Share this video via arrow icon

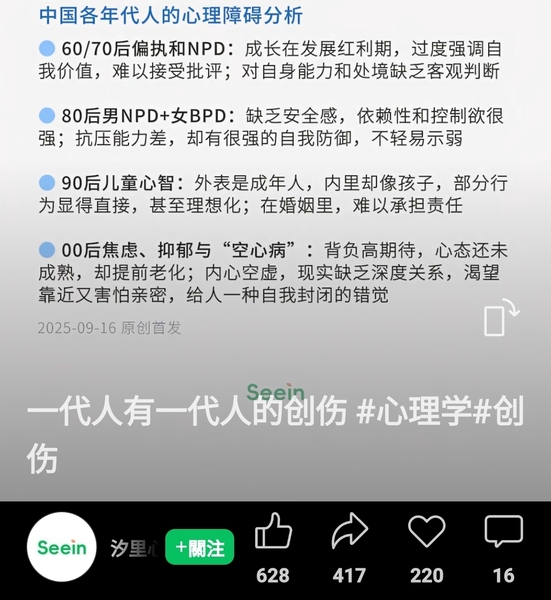click(x=350, y=531)
